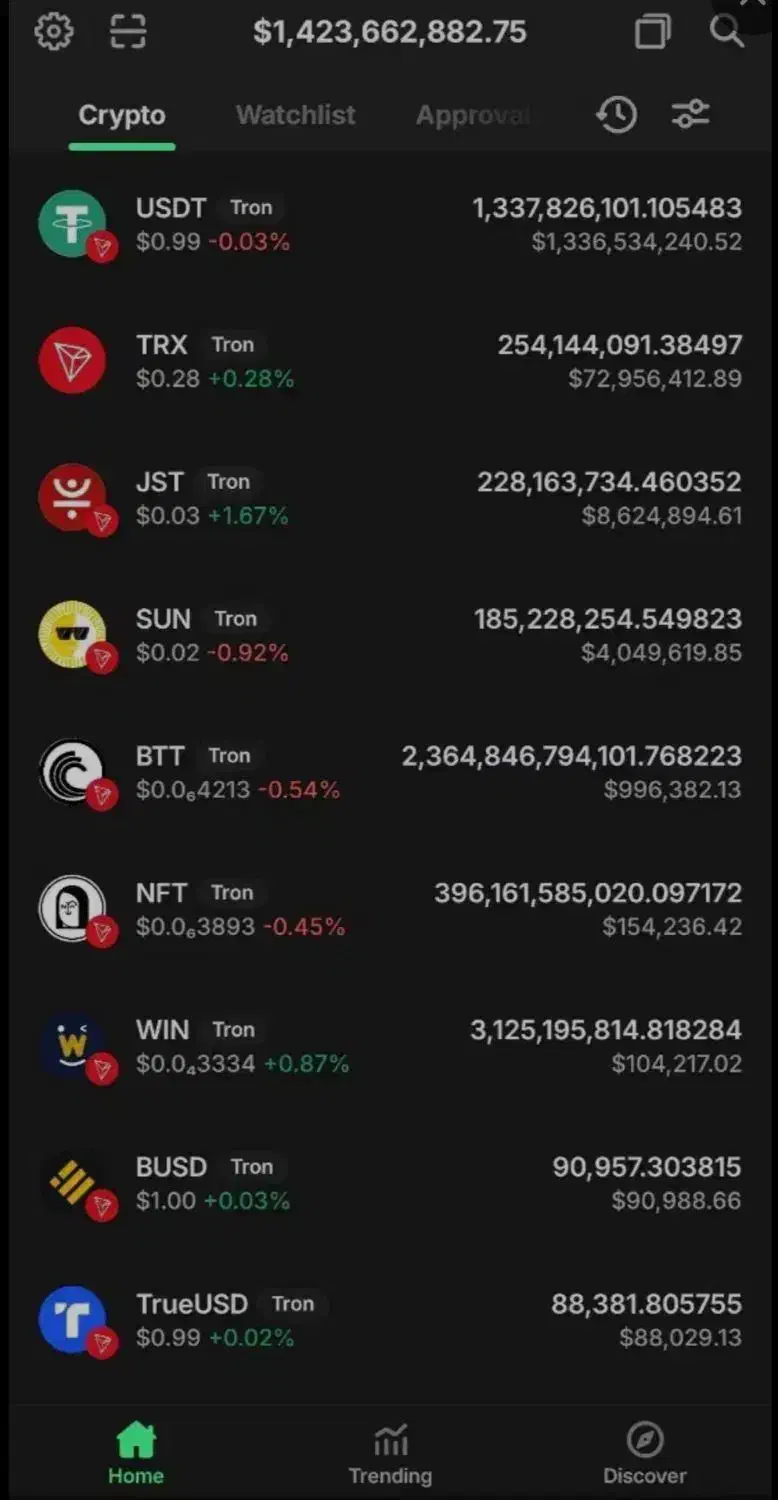Search tokens with the magnifier
Screen dimensions: 778x1500
pyautogui.click(x=727, y=32)
